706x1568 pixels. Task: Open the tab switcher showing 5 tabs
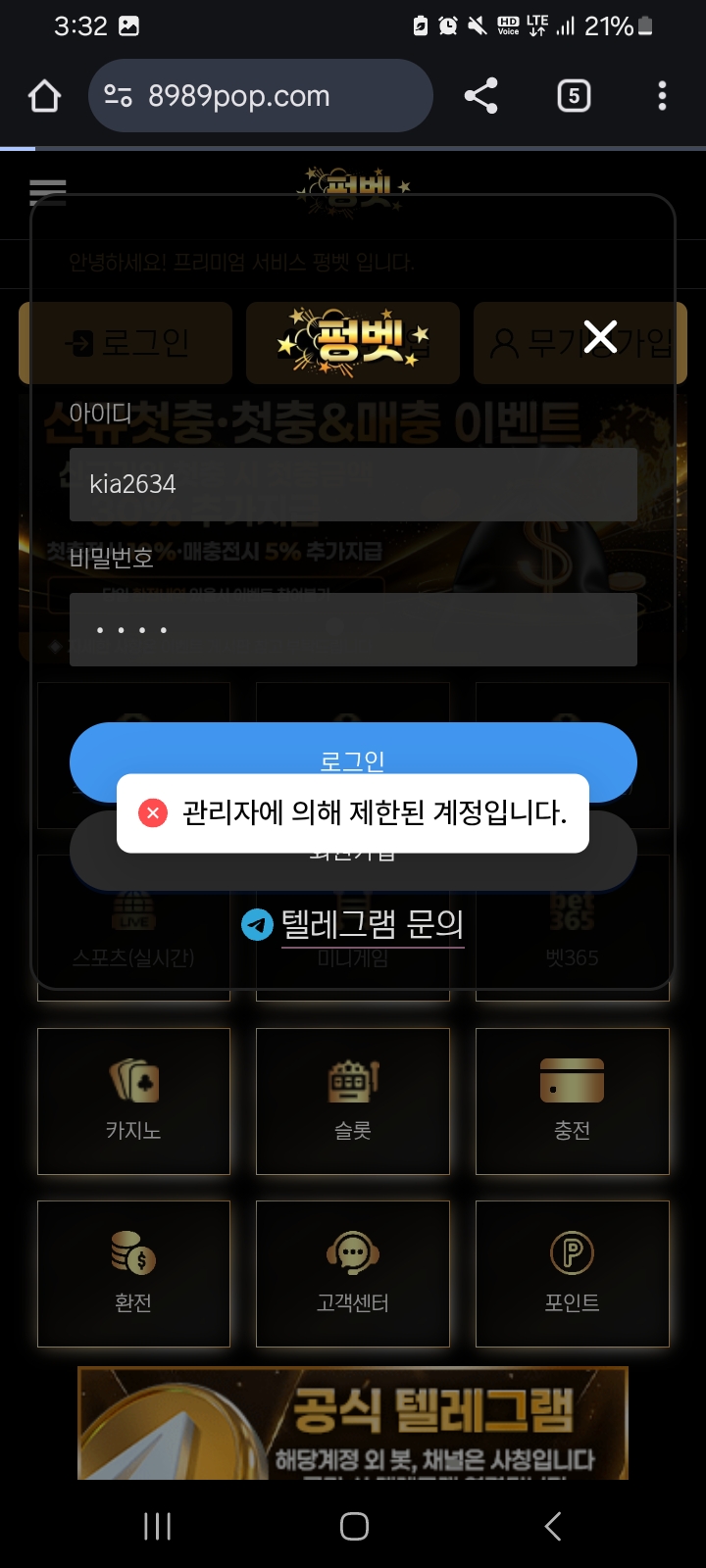(x=574, y=96)
